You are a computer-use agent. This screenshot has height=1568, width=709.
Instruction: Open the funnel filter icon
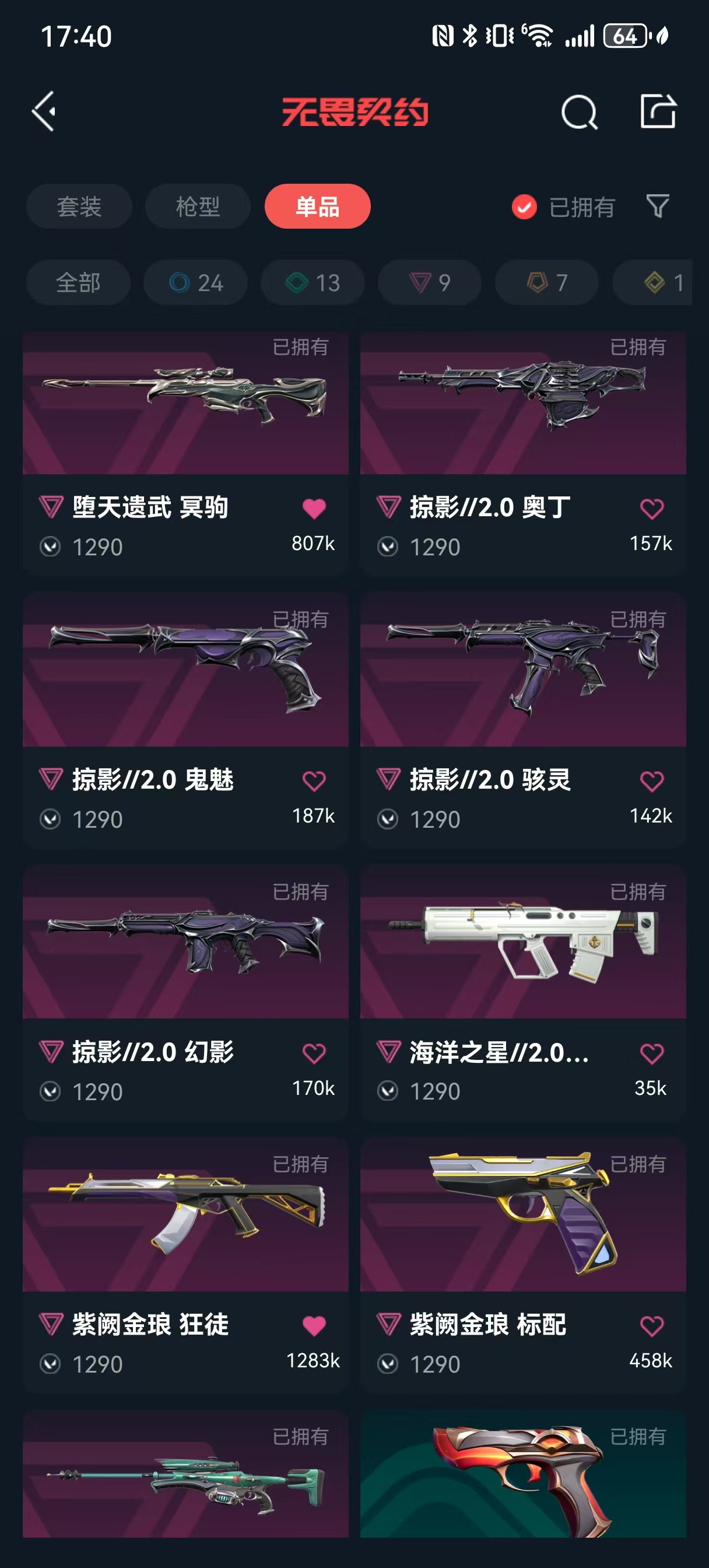(657, 206)
